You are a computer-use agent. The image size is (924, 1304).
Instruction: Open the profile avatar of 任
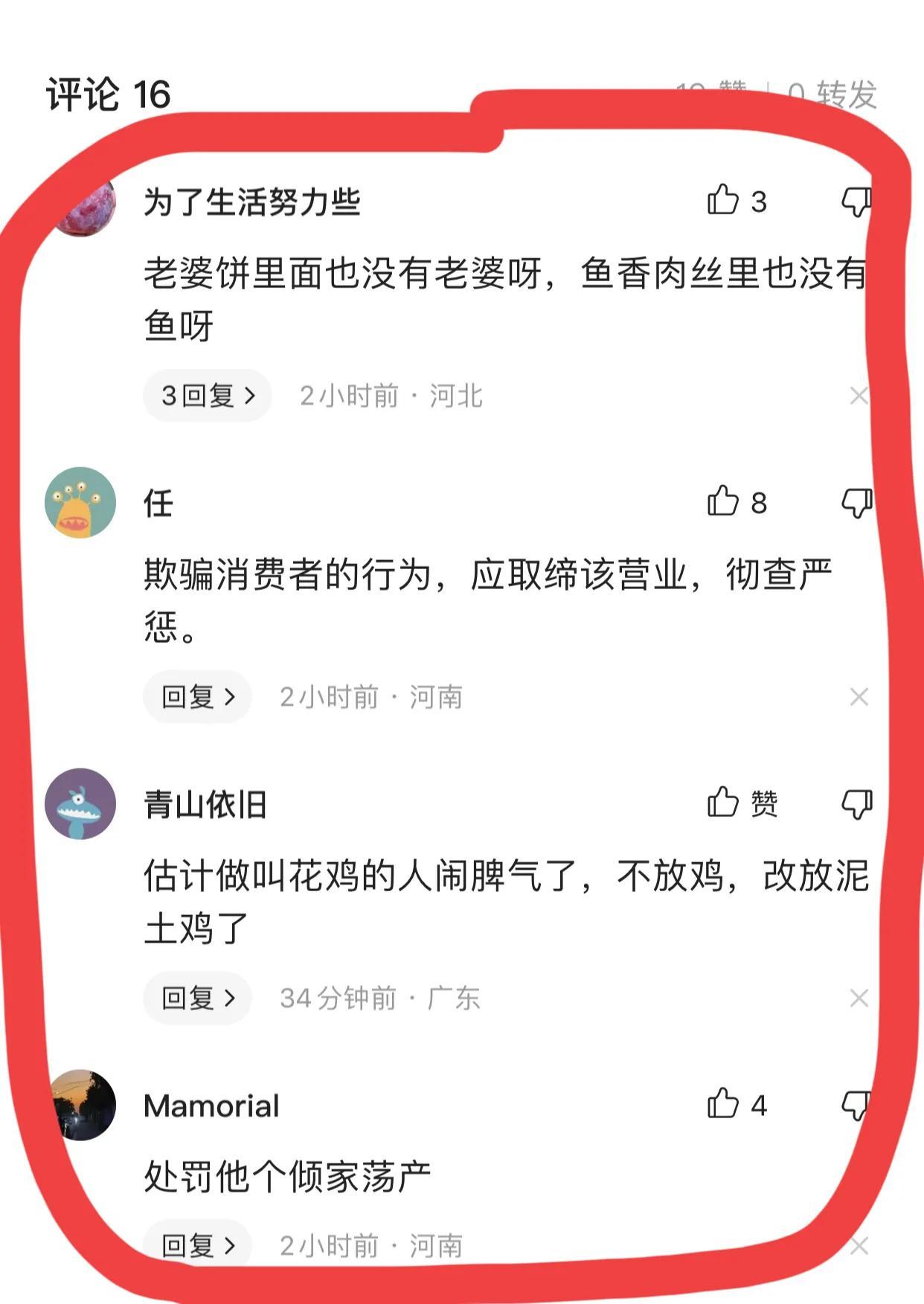(80, 503)
